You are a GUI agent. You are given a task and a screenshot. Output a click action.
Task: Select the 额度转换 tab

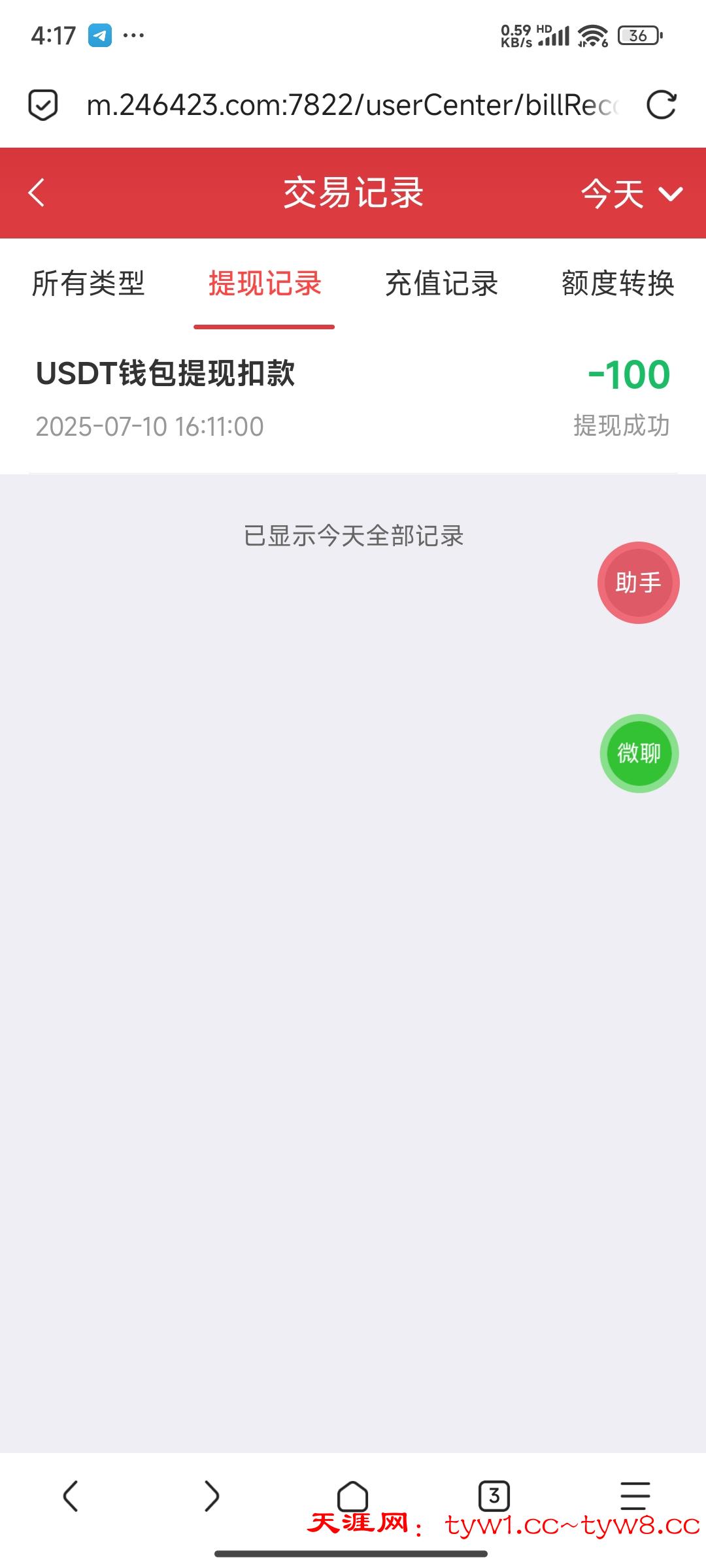617,284
